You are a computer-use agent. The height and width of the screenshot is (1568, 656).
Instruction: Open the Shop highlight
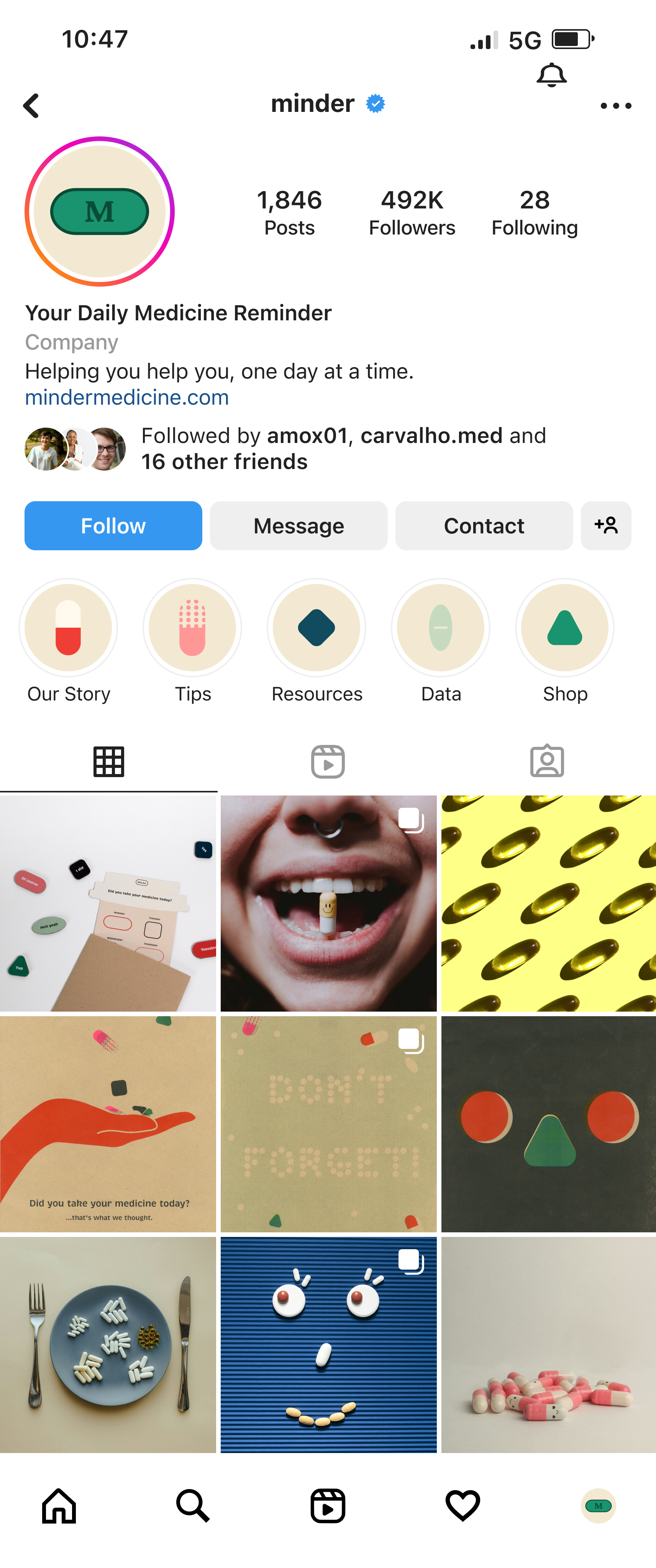coord(565,628)
